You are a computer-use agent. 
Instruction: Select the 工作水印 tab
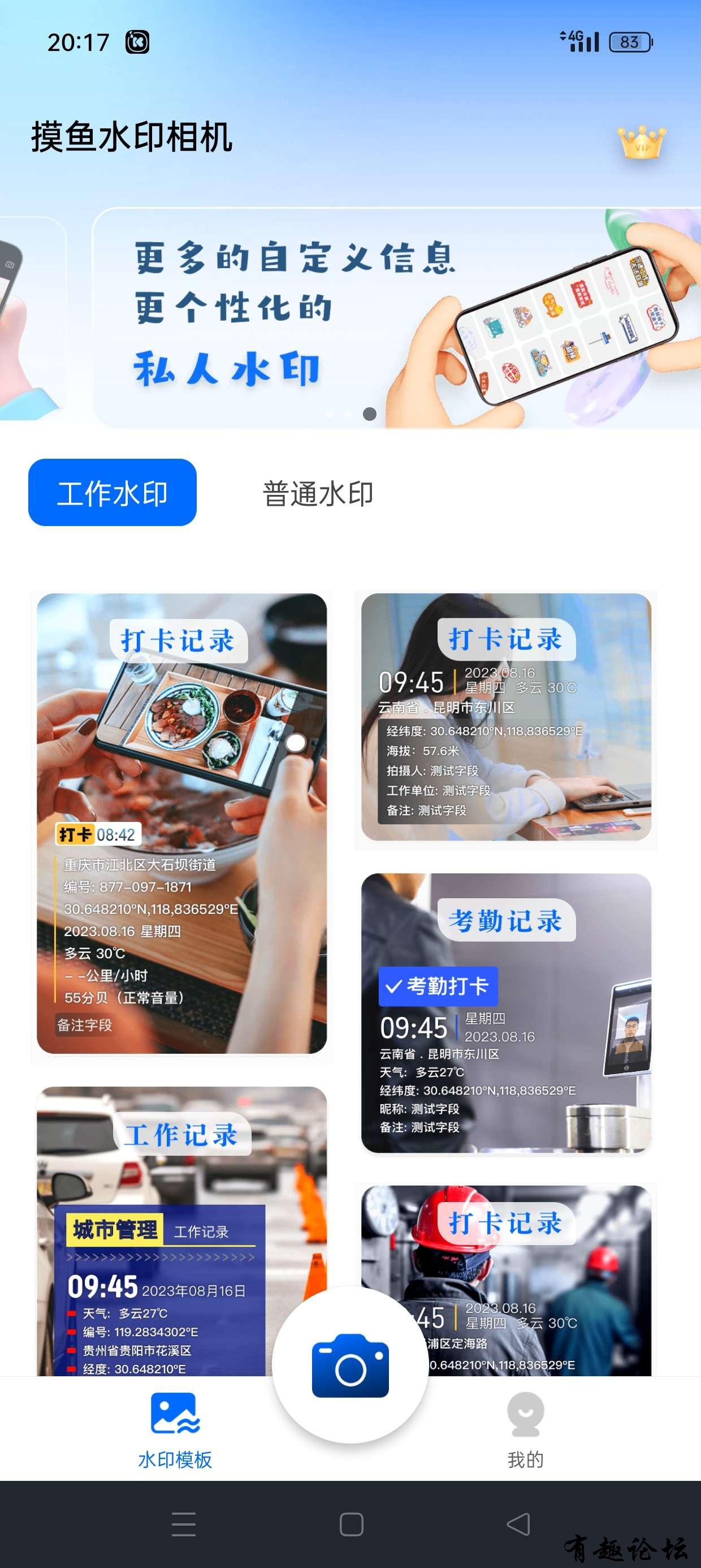click(112, 493)
